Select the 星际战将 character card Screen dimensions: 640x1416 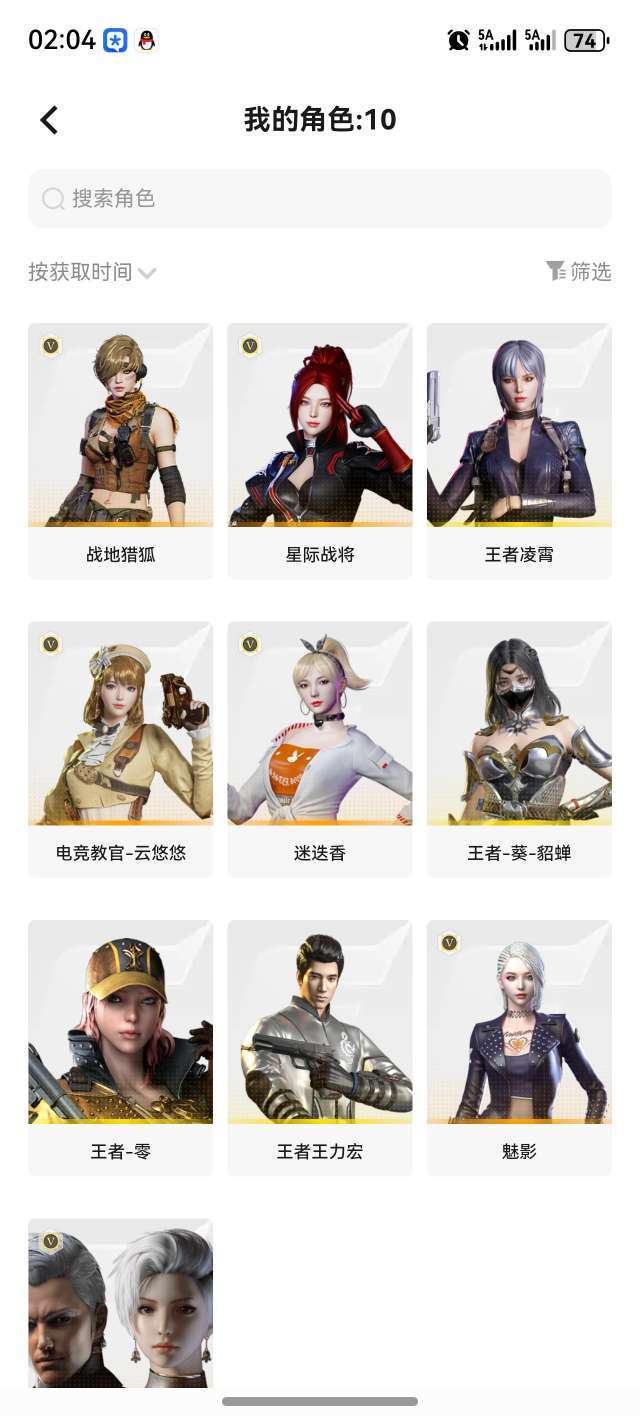[320, 450]
